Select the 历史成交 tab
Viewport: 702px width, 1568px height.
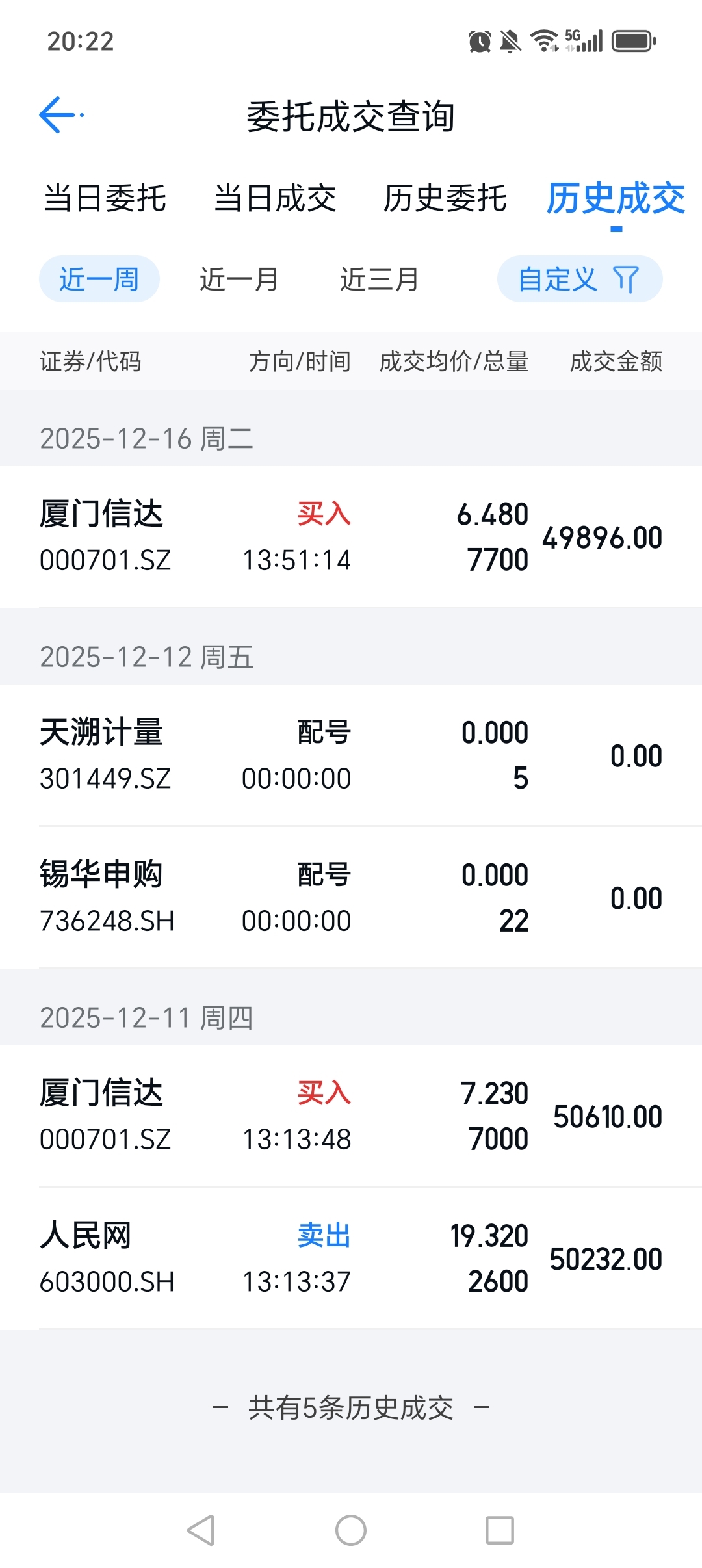616,198
